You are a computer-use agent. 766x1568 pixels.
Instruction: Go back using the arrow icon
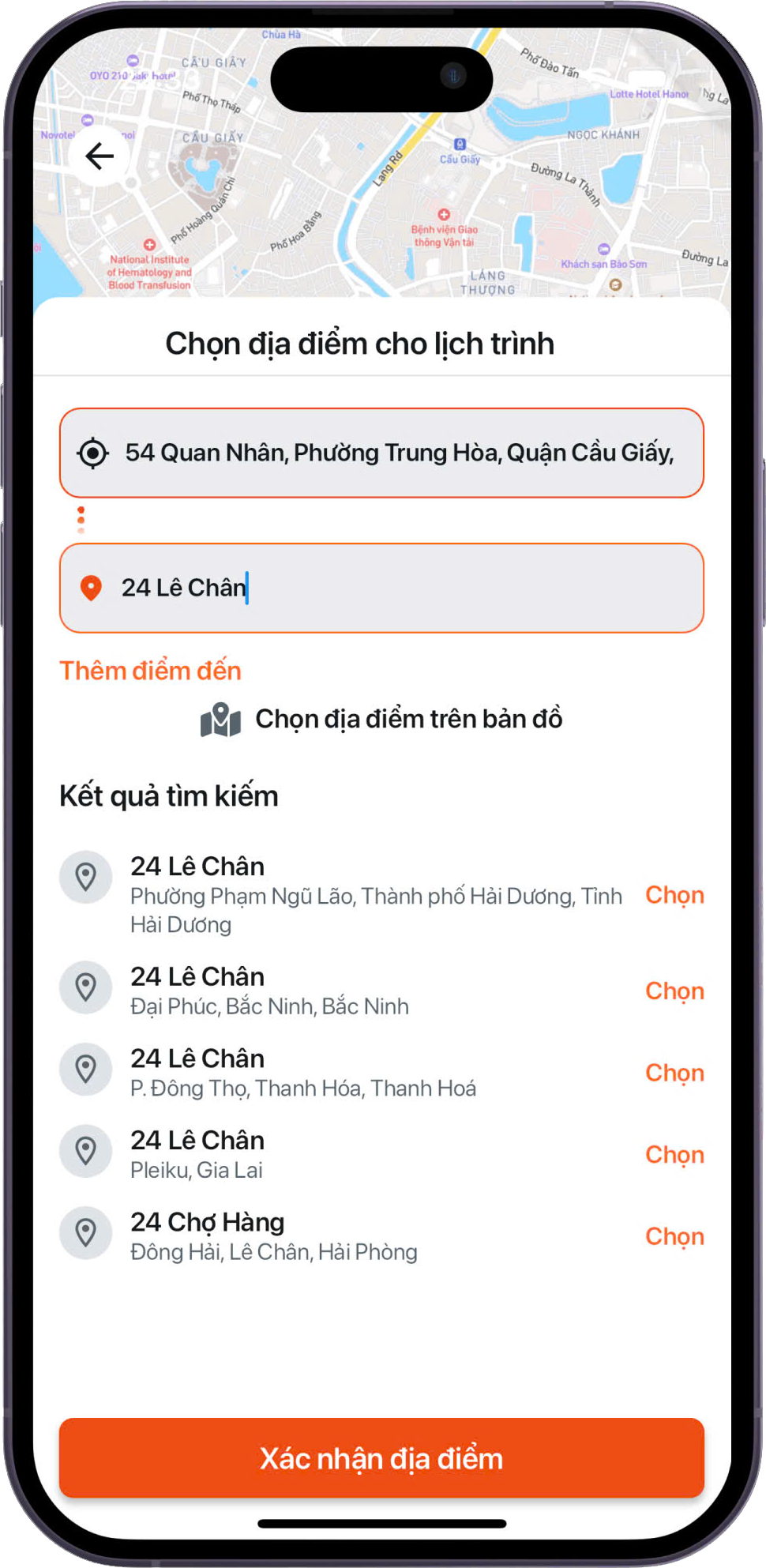coord(100,156)
